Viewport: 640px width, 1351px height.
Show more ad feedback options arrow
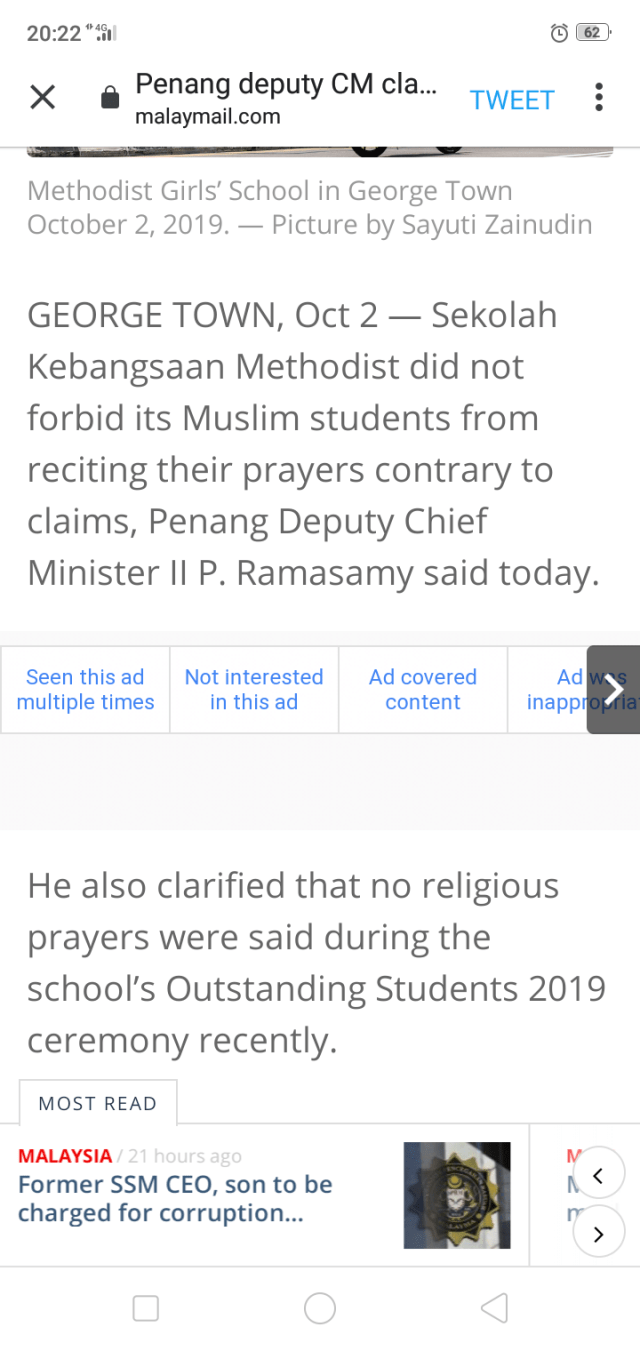(x=614, y=689)
